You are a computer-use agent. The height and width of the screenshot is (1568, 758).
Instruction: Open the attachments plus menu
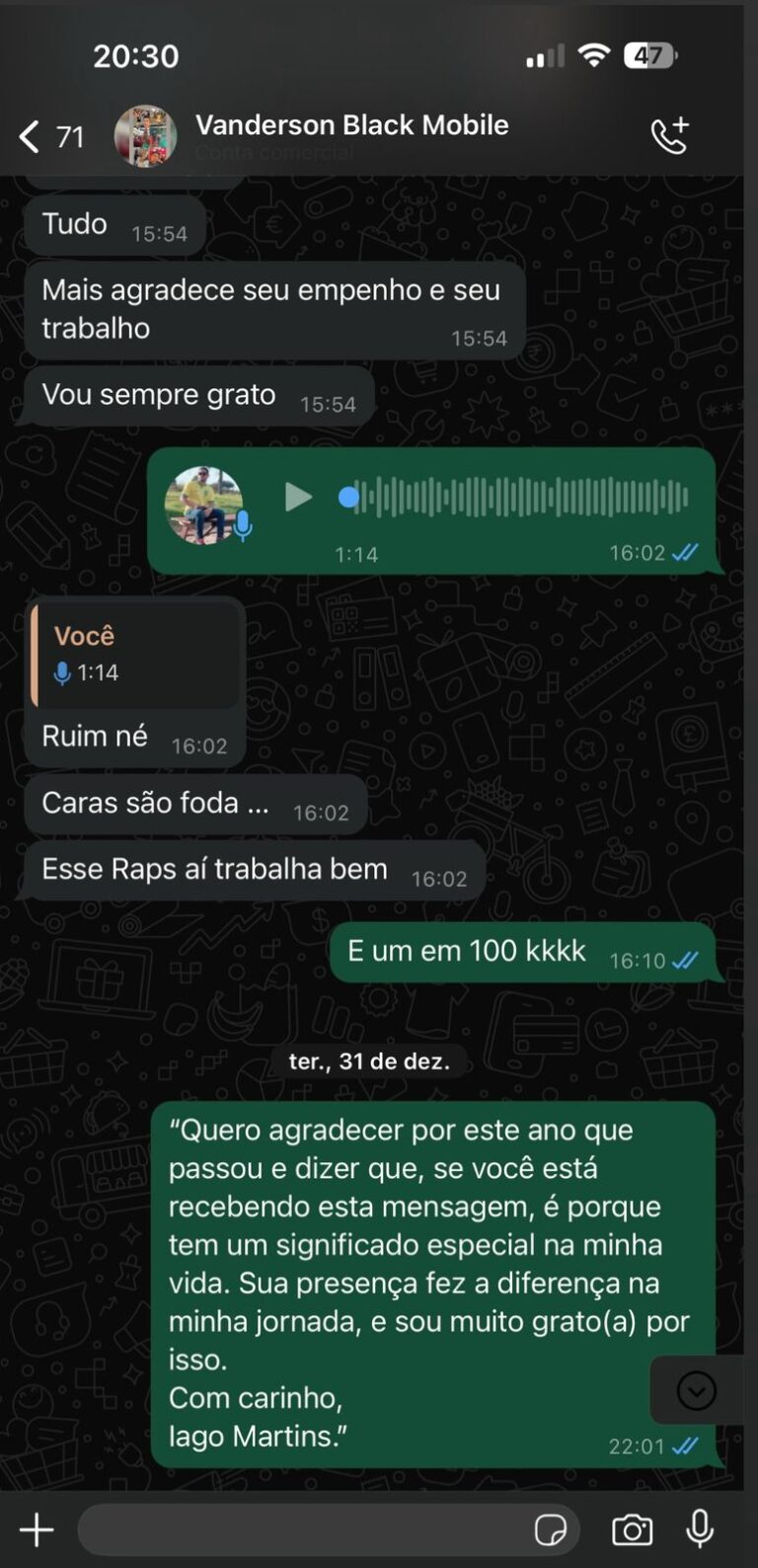coord(37,1530)
